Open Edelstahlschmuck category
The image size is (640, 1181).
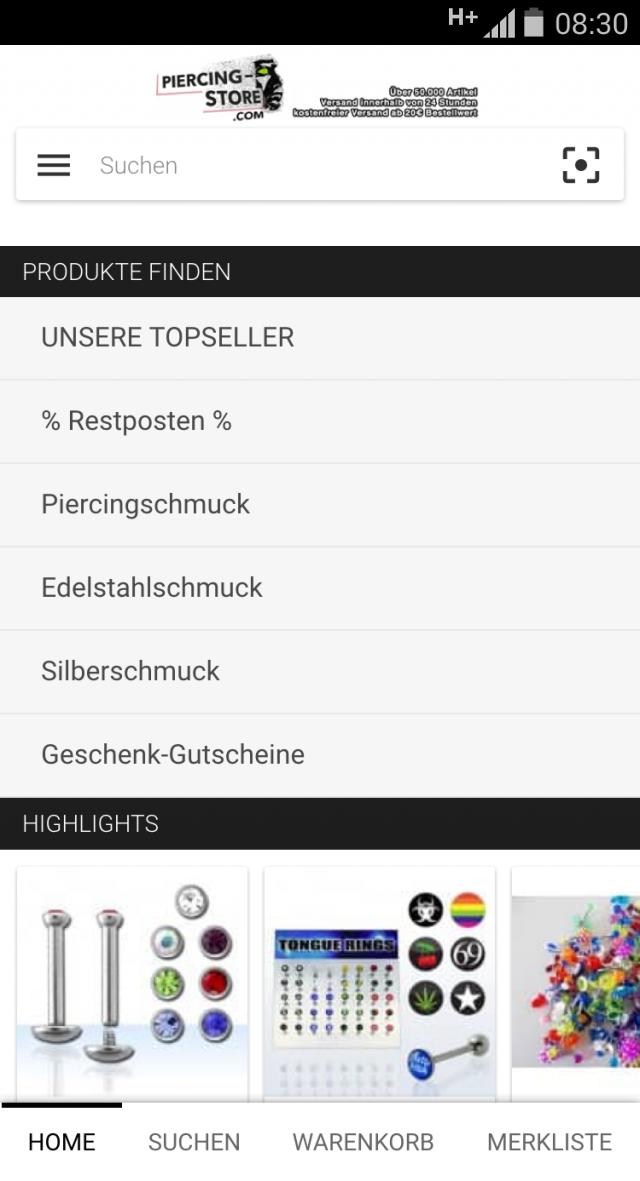[x=320, y=588]
